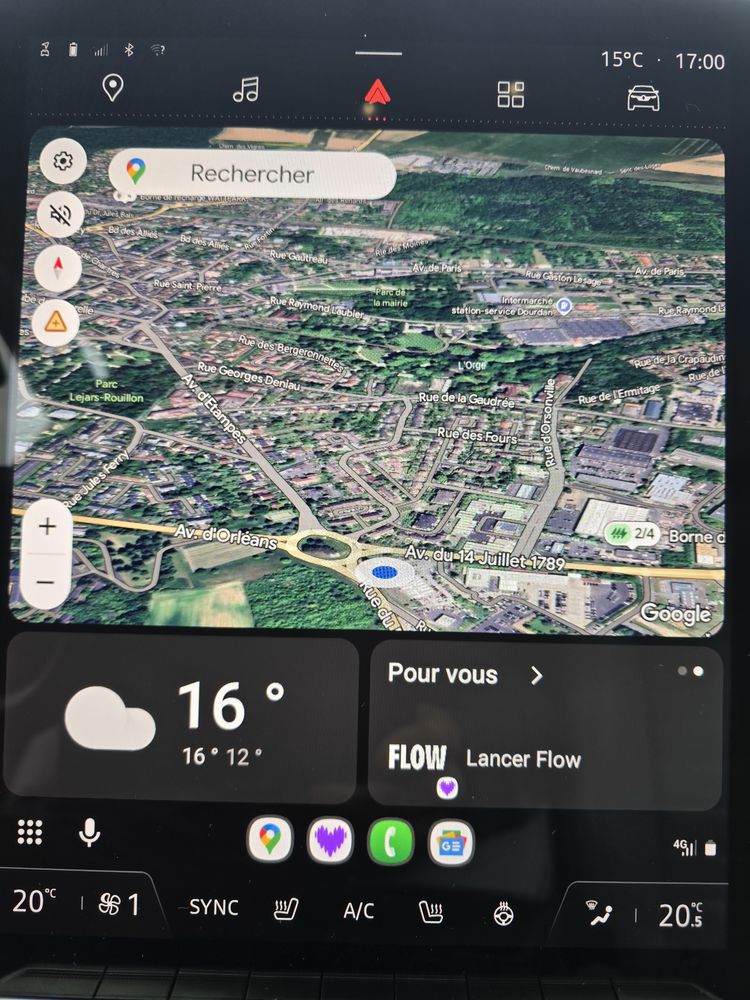Open the vehicle settings tab
The height and width of the screenshot is (1000, 750).
pos(643,97)
